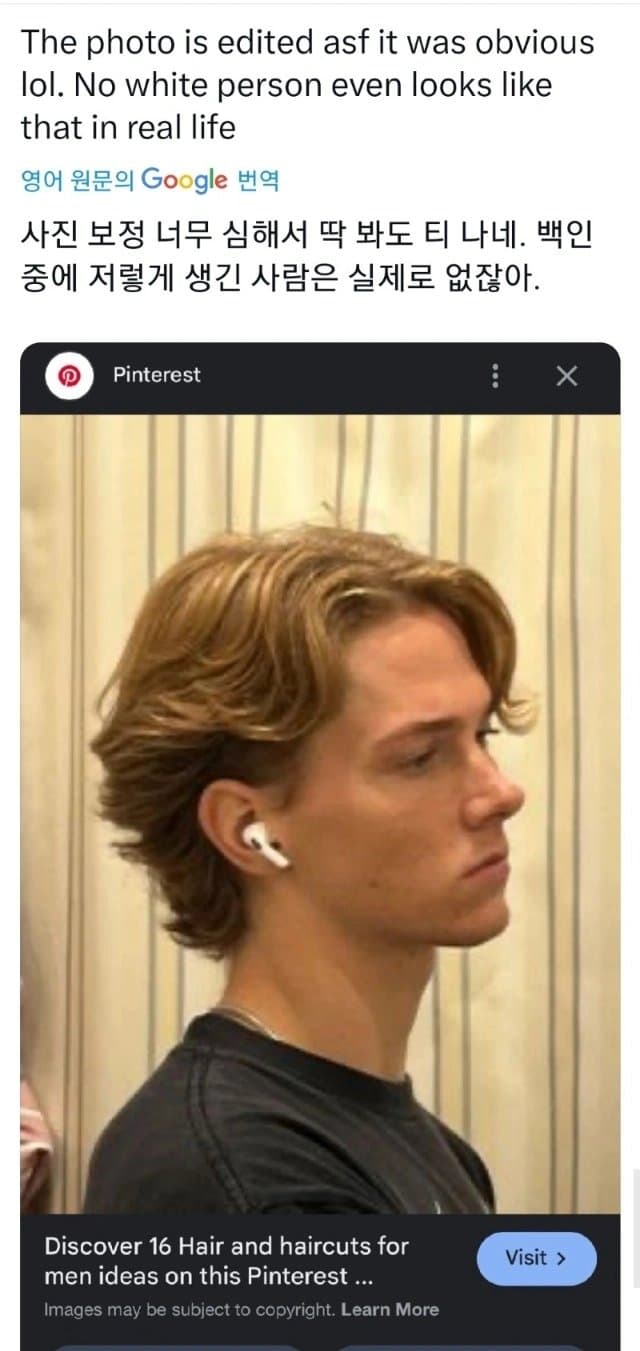Tap the Google translation attribution link
This screenshot has height=1351, width=640.
(x=149, y=180)
